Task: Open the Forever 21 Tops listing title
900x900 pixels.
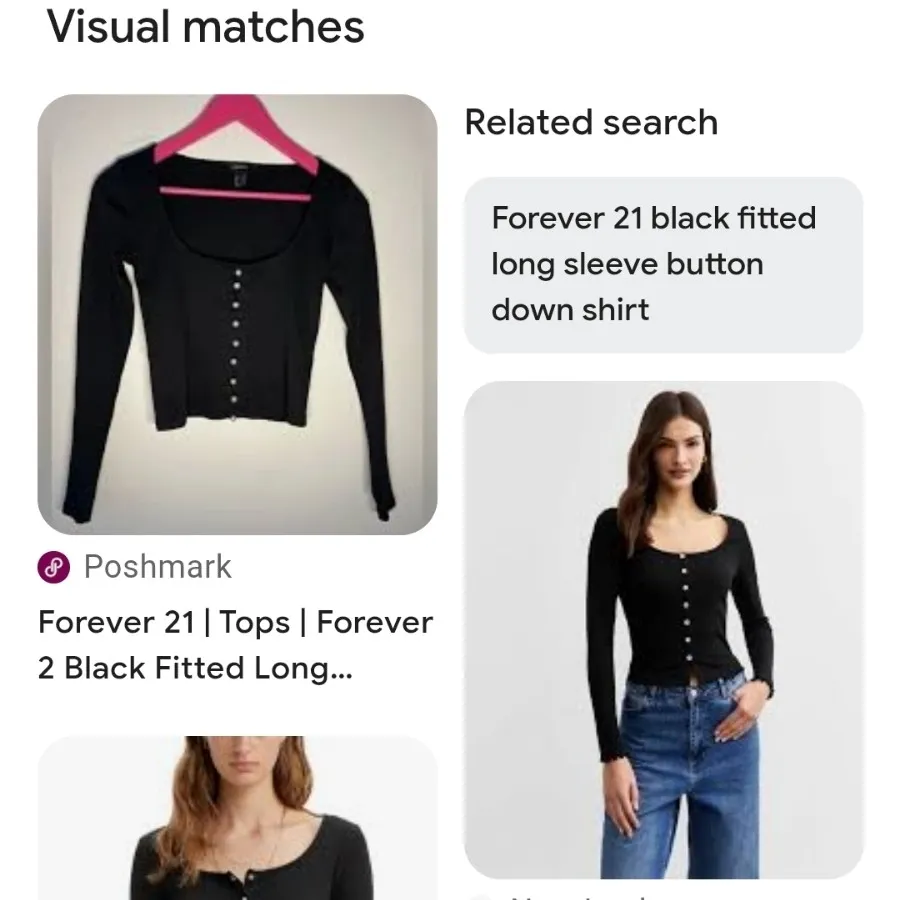Action: (235, 645)
